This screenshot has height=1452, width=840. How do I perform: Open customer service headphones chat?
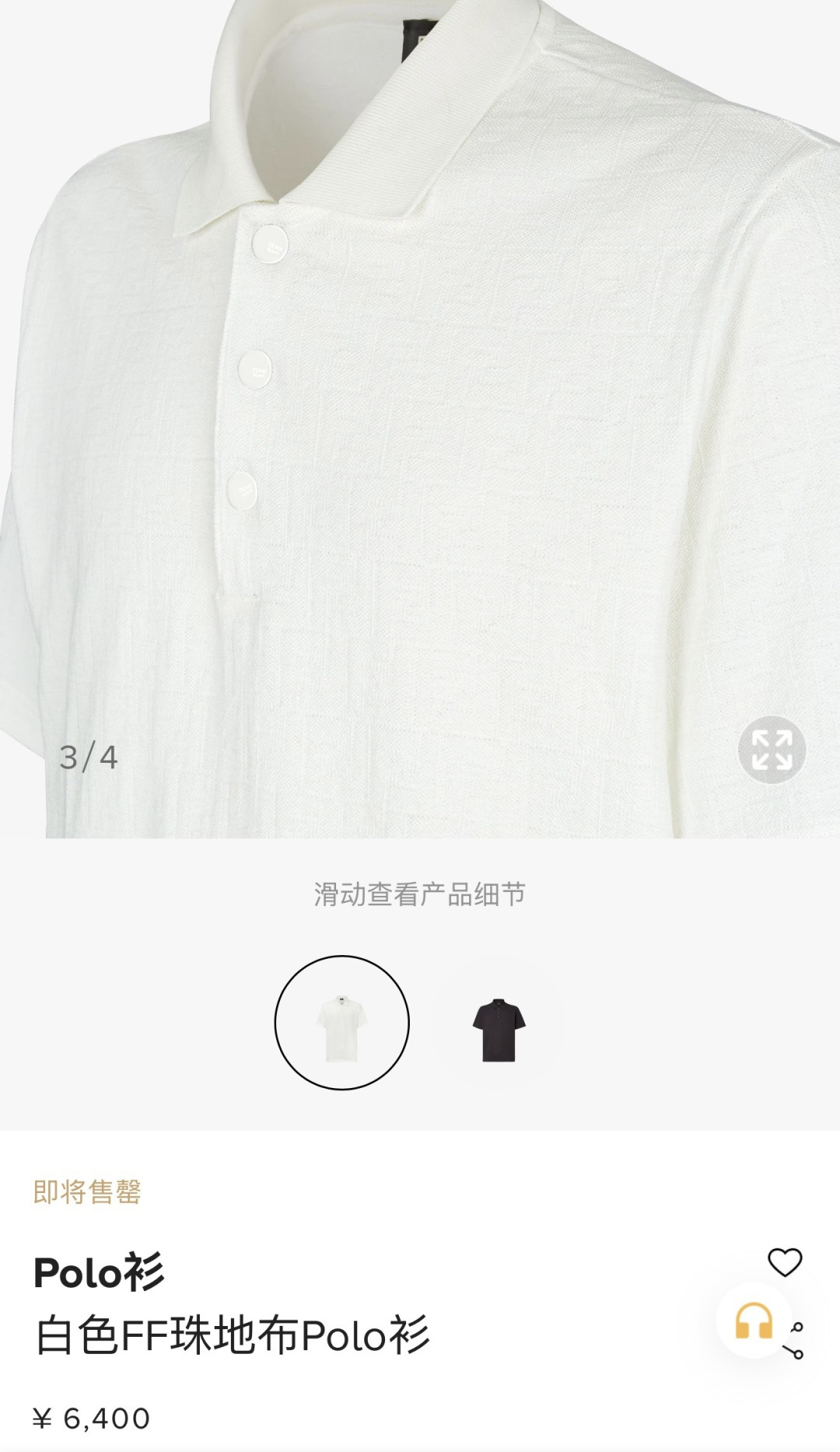coord(753,1321)
